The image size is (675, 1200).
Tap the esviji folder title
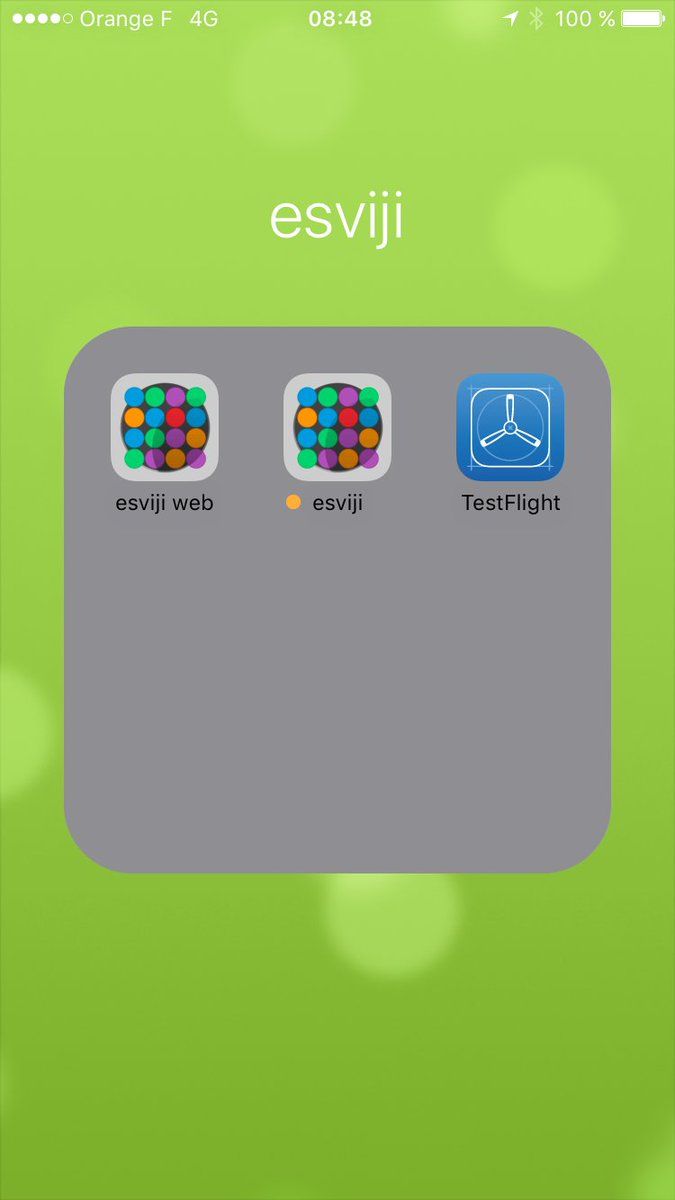tap(337, 218)
